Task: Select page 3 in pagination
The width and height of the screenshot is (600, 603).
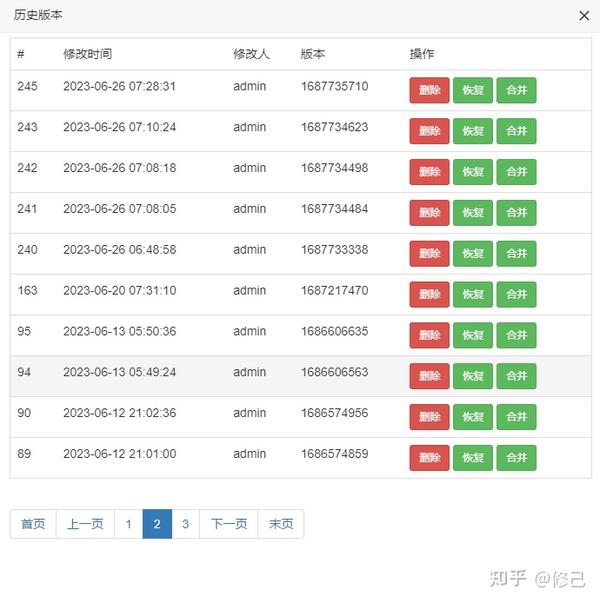Action: 185,524
